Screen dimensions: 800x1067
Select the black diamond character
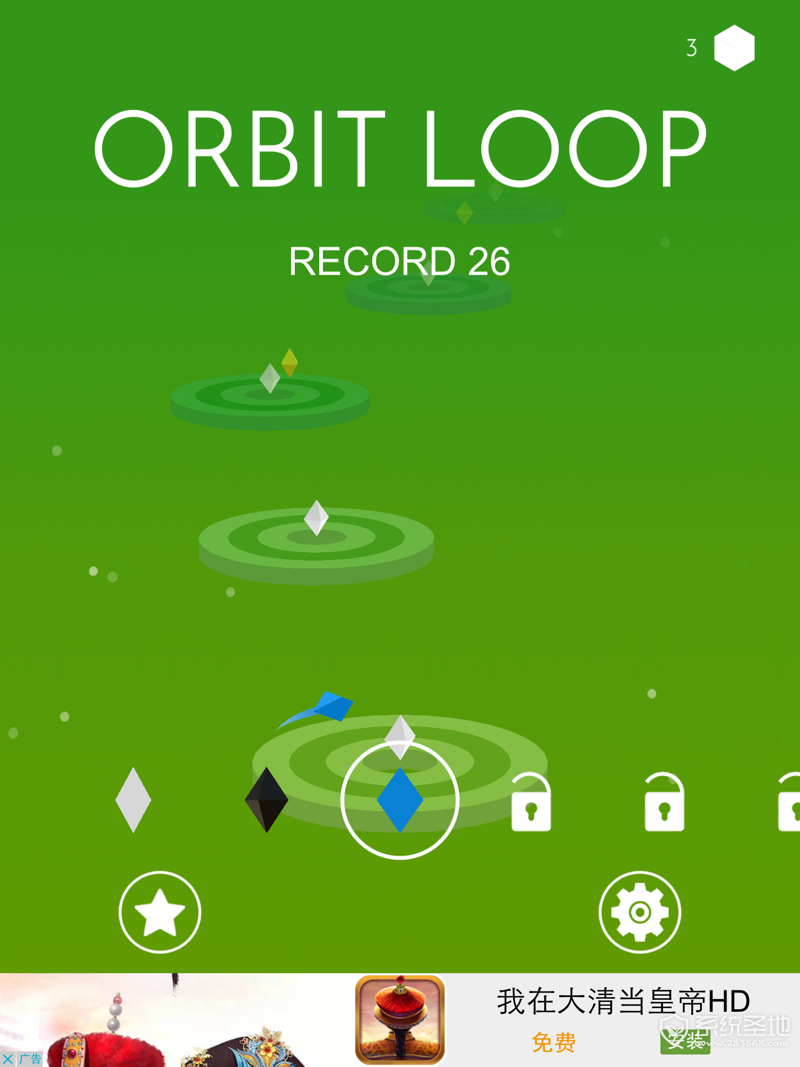[266, 800]
